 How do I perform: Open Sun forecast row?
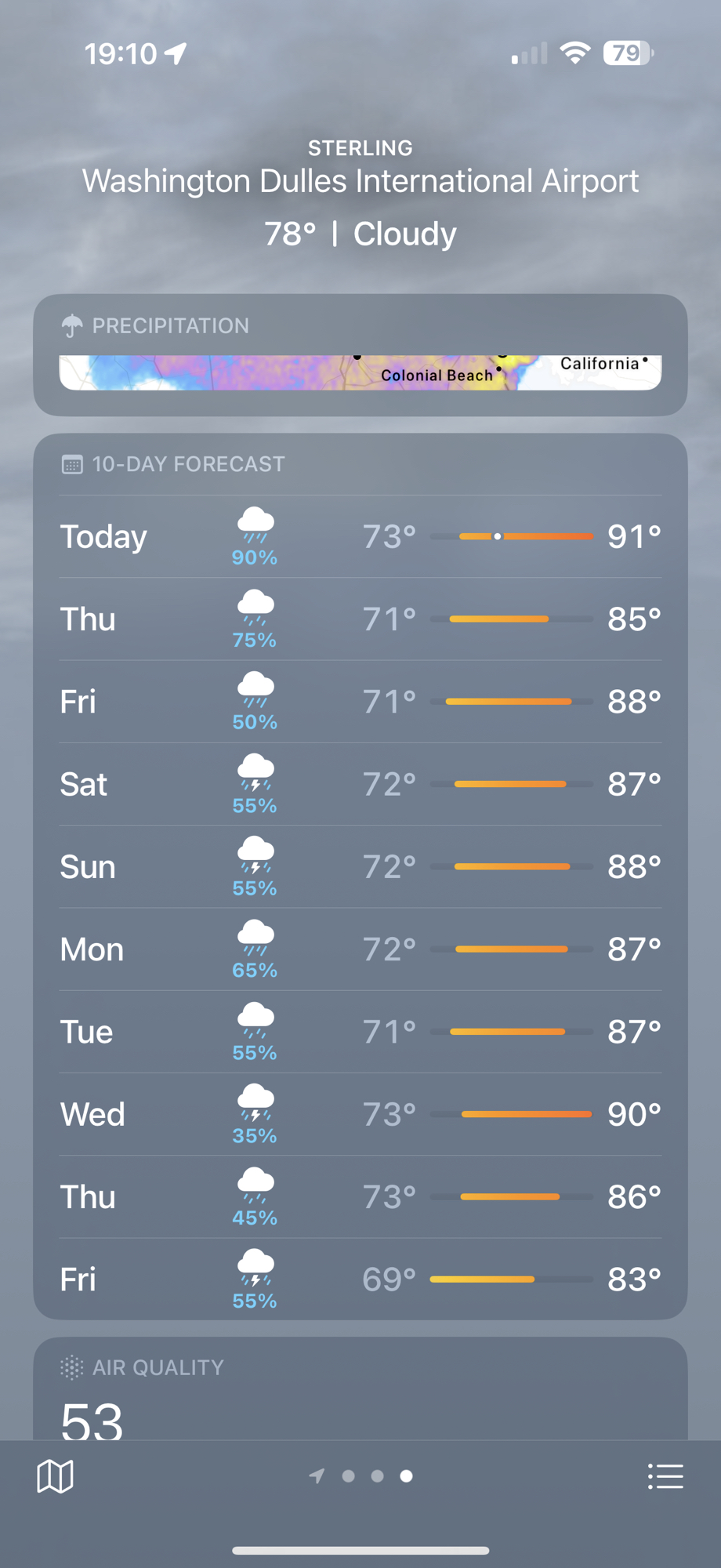[x=360, y=867]
